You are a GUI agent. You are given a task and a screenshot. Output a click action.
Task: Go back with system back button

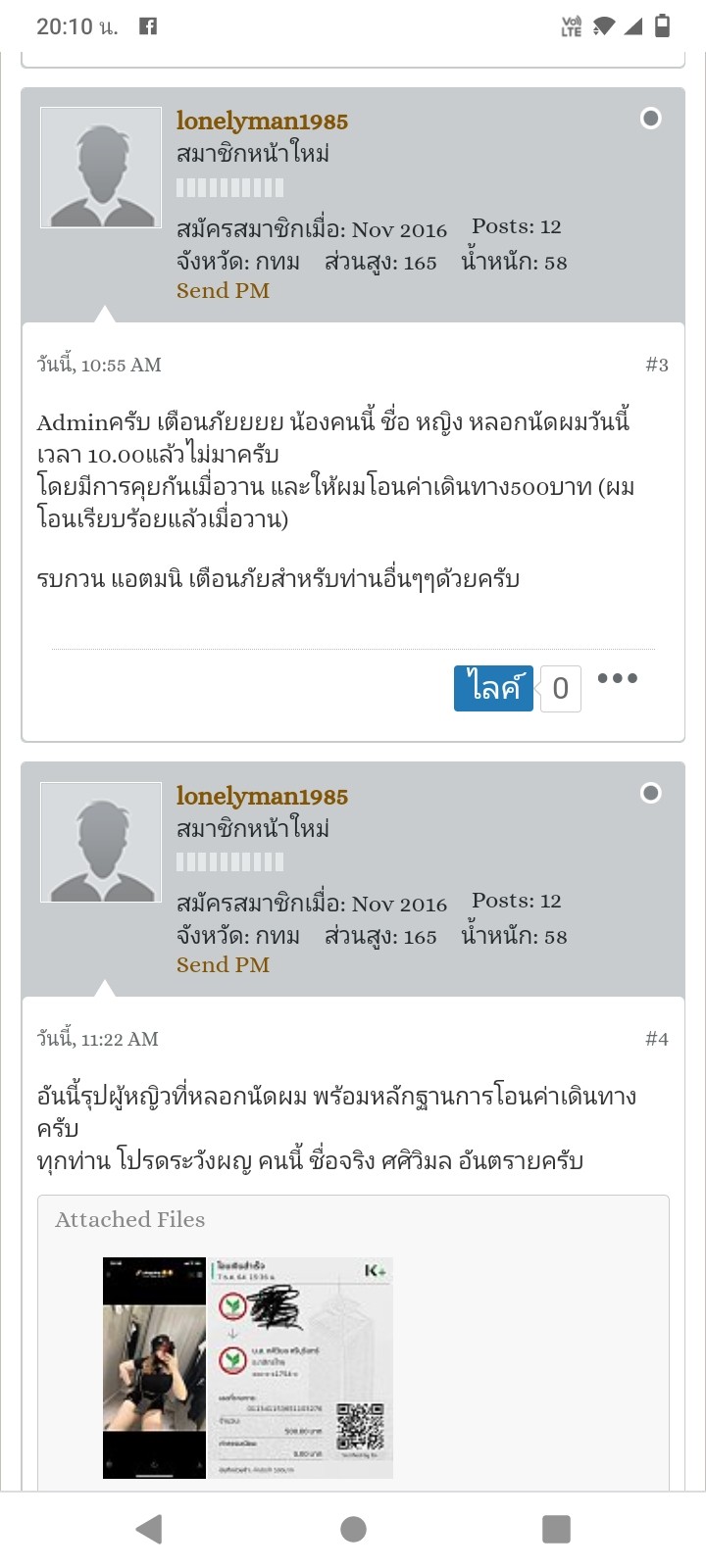[x=149, y=1529]
